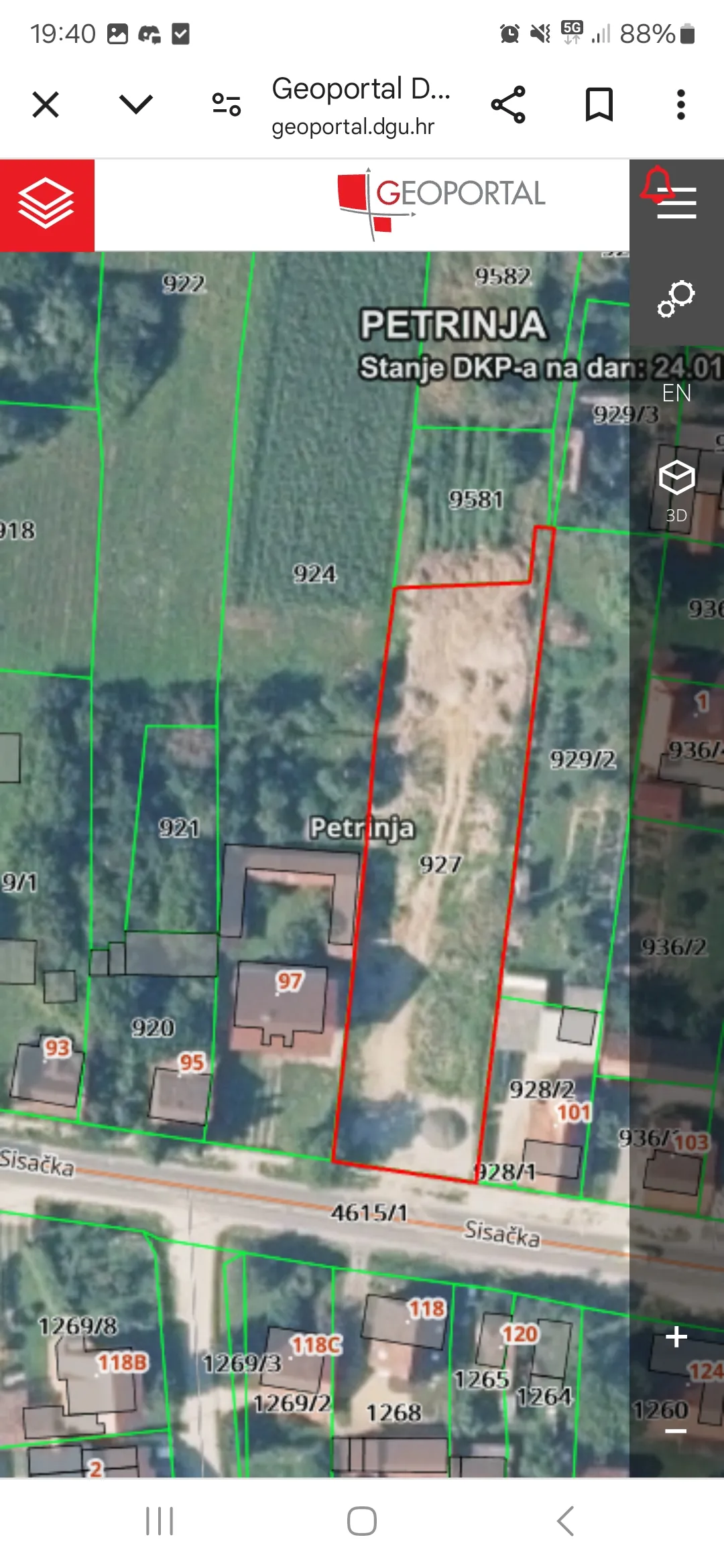Viewport: 724px width, 1568px height.
Task: Switch the map to 3D view
Action: [x=676, y=489]
